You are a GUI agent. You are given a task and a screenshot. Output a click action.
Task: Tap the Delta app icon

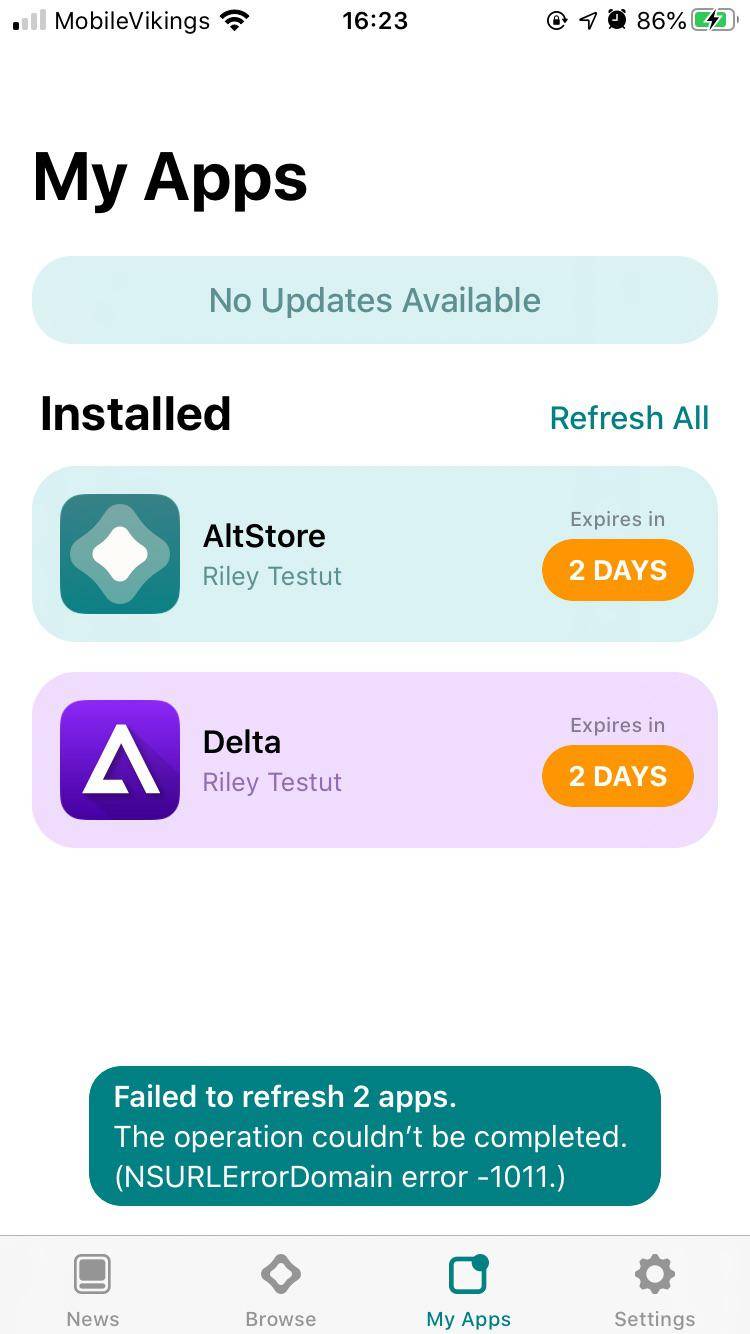(x=119, y=760)
